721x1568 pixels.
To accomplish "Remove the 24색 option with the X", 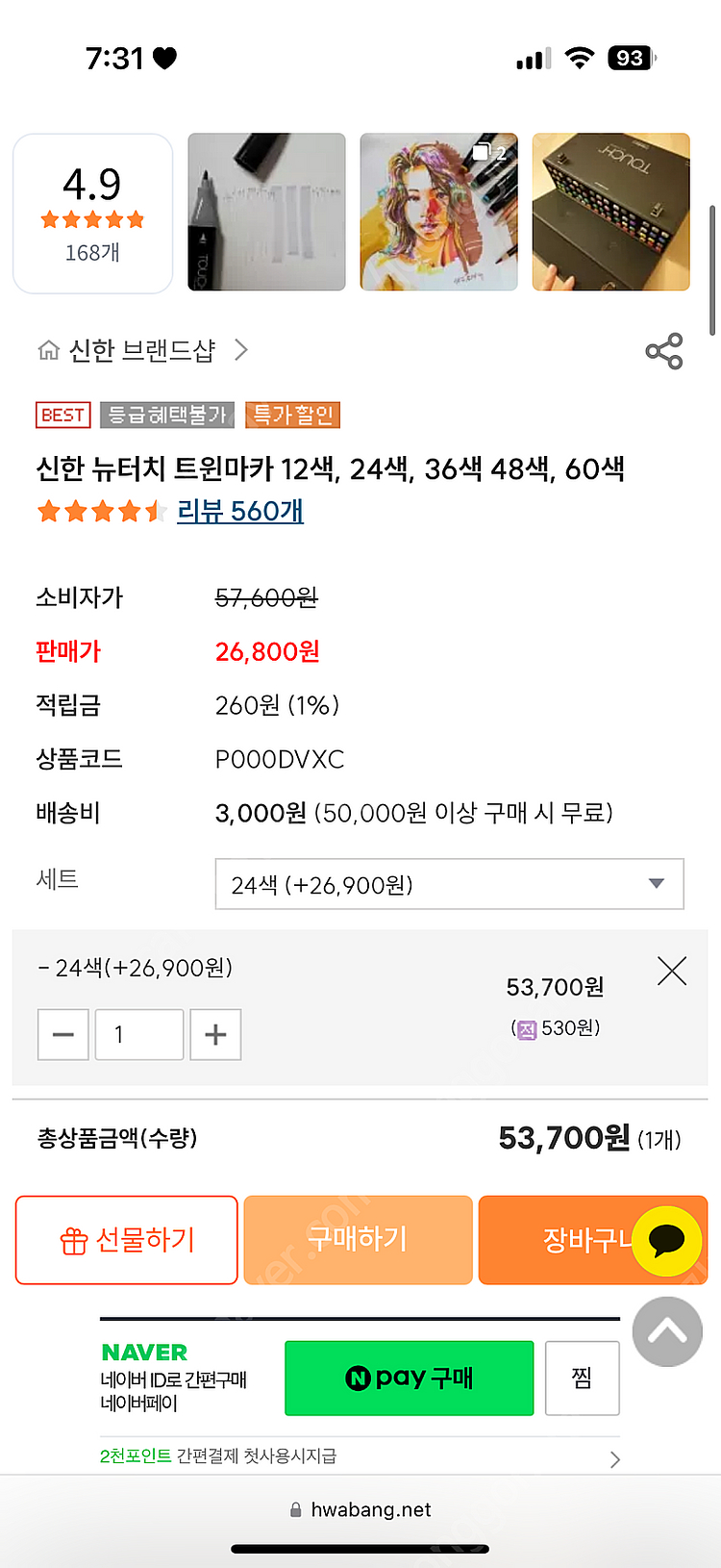I will 671,972.
